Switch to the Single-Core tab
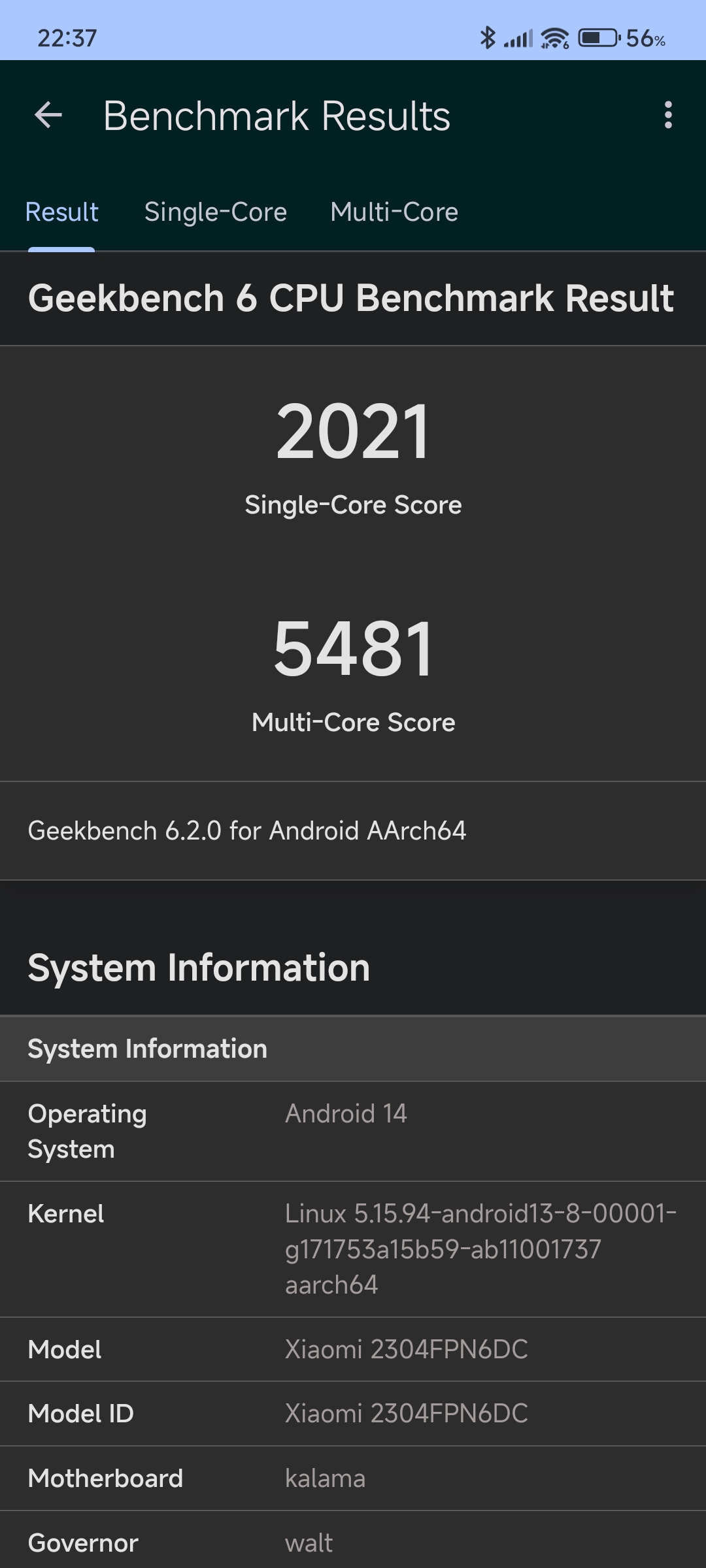The image size is (706, 1568). 216,212
